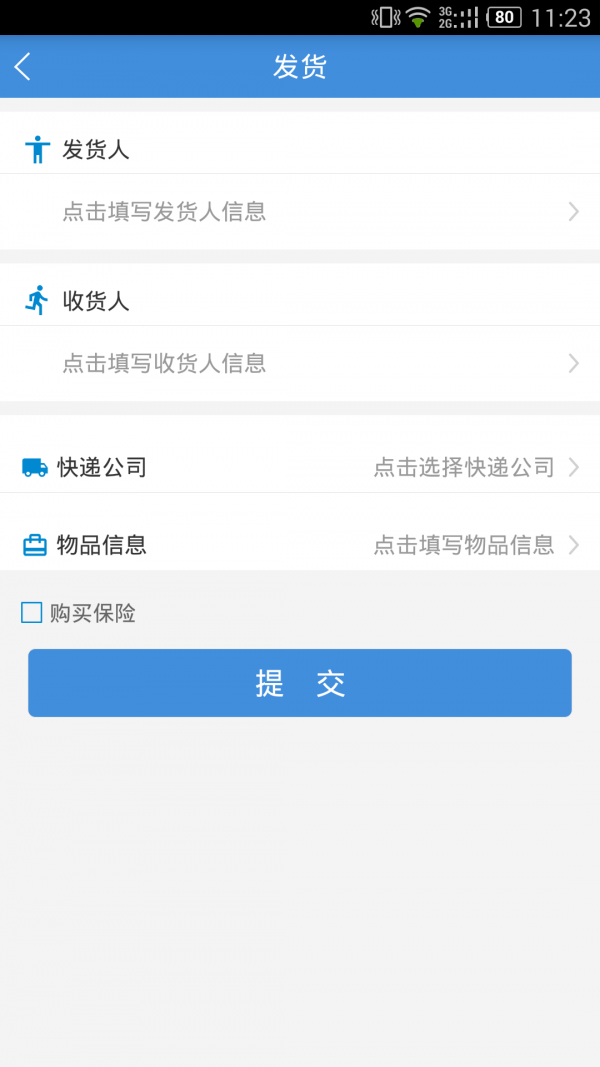Screen dimensions: 600x1067
Task: Open the 点击填写收货人信息 row
Action: coord(300,363)
